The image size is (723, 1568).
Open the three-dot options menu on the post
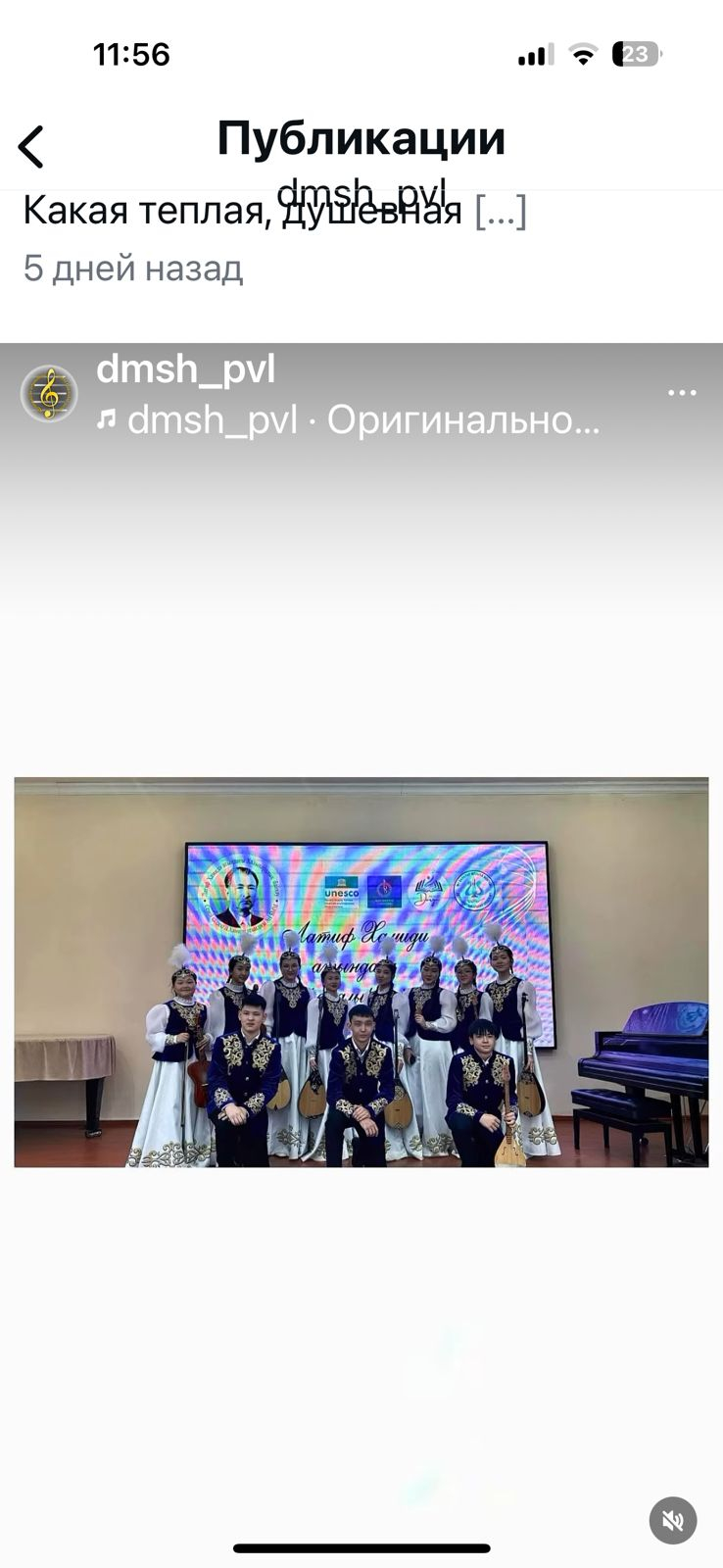[681, 393]
